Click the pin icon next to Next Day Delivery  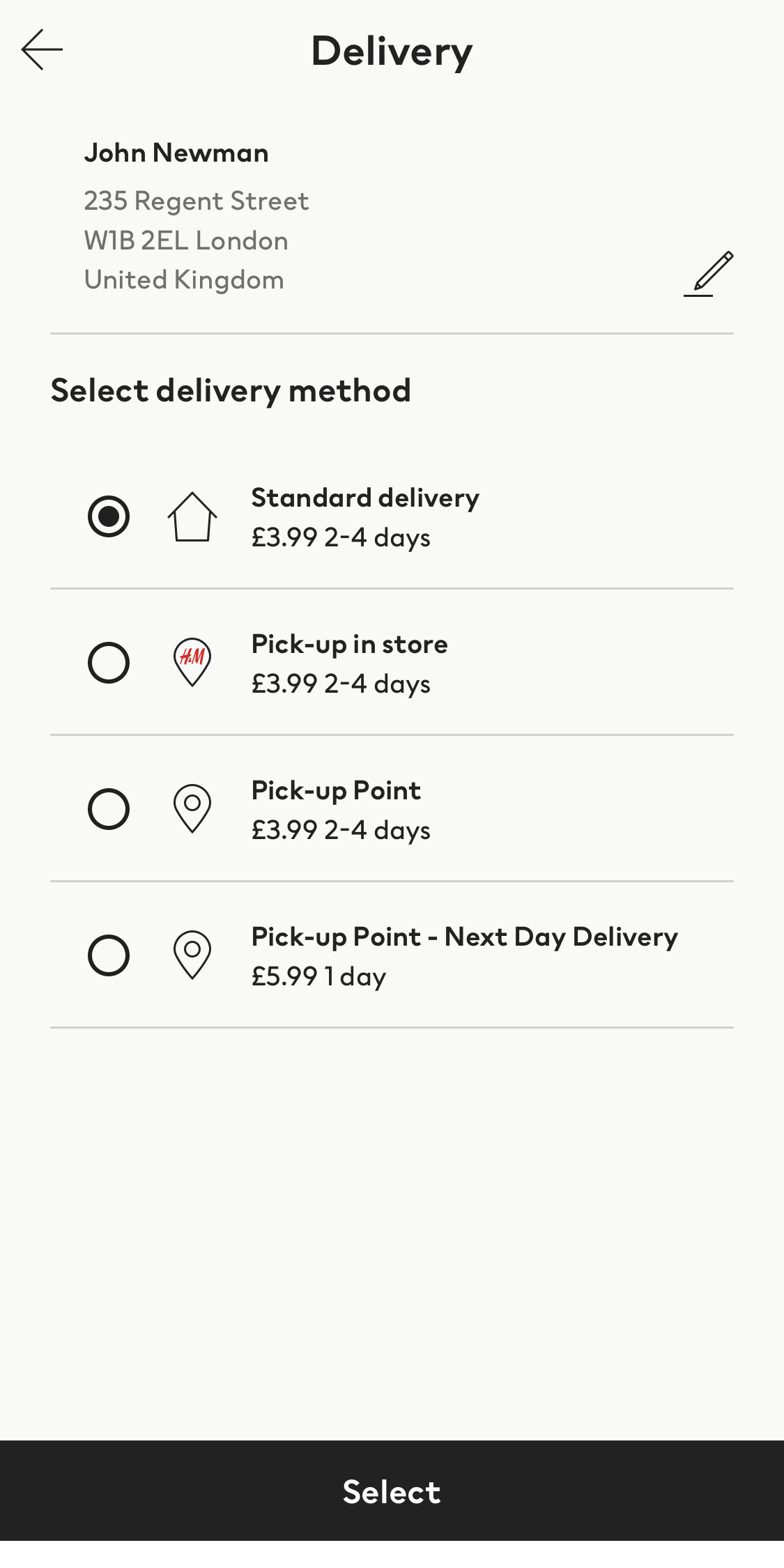coord(192,955)
